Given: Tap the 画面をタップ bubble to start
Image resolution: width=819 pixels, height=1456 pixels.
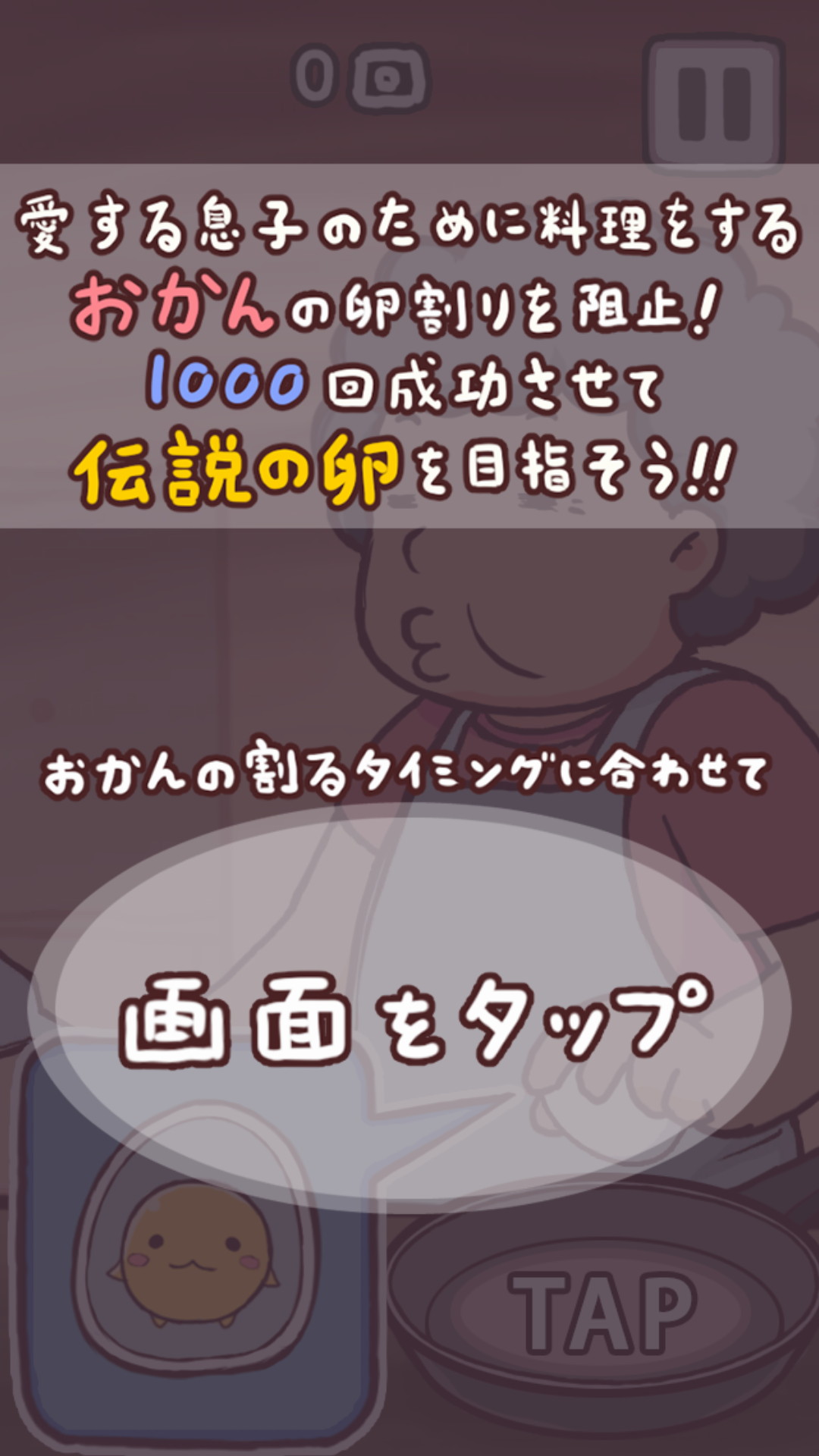Looking at the screenshot, I should click(x=409, y=1009).
